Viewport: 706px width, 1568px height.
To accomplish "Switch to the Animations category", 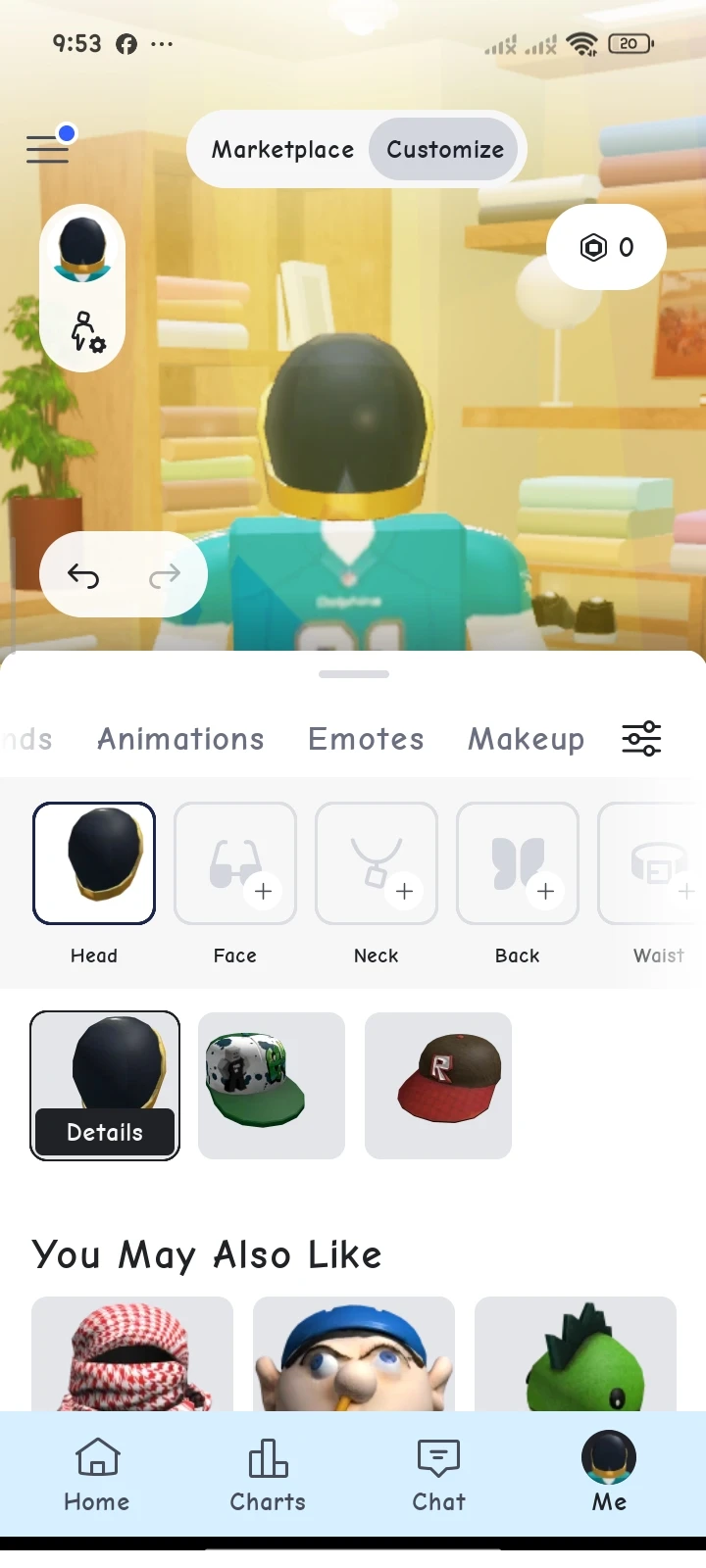I will [180, 739].
